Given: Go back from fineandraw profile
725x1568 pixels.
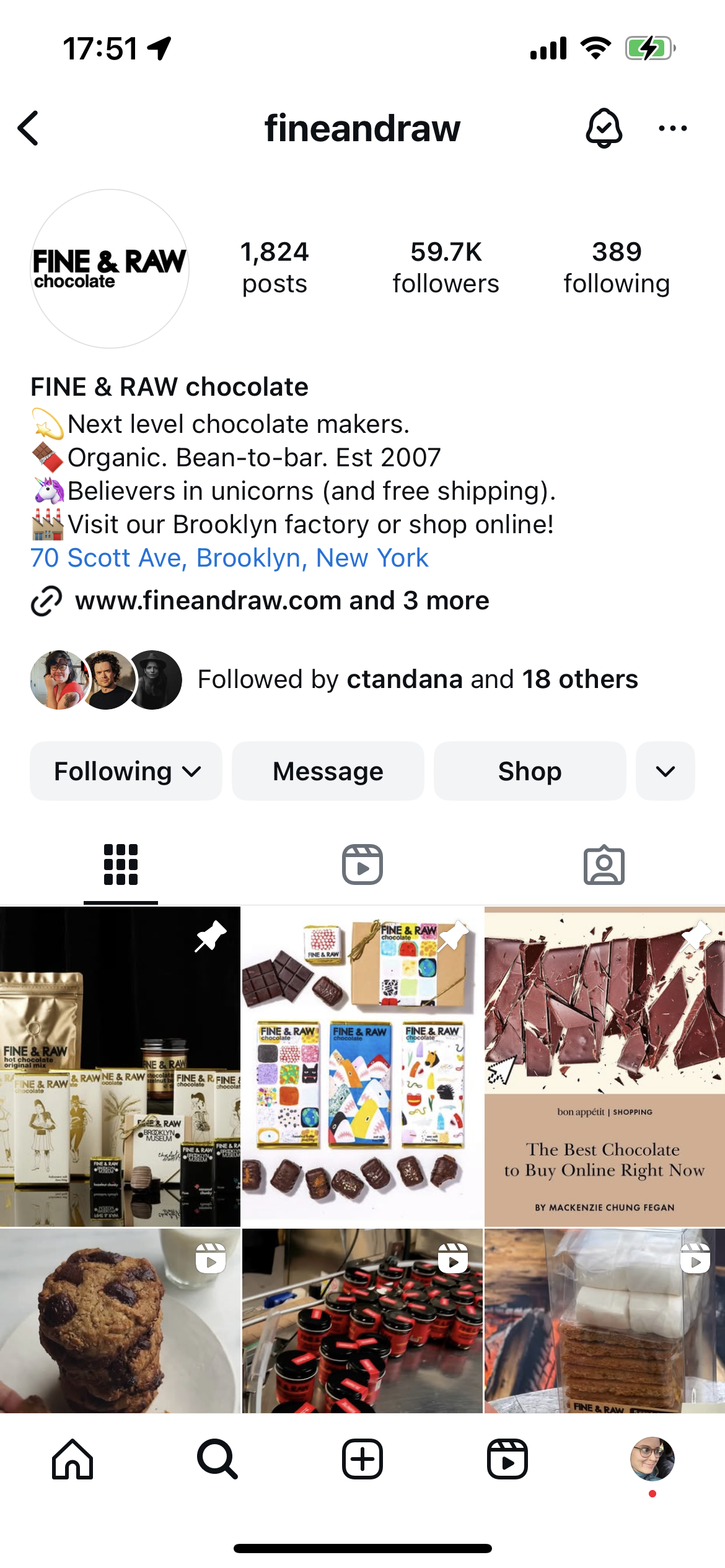Looking at the screenshot, I should click(x=29, y=129).
